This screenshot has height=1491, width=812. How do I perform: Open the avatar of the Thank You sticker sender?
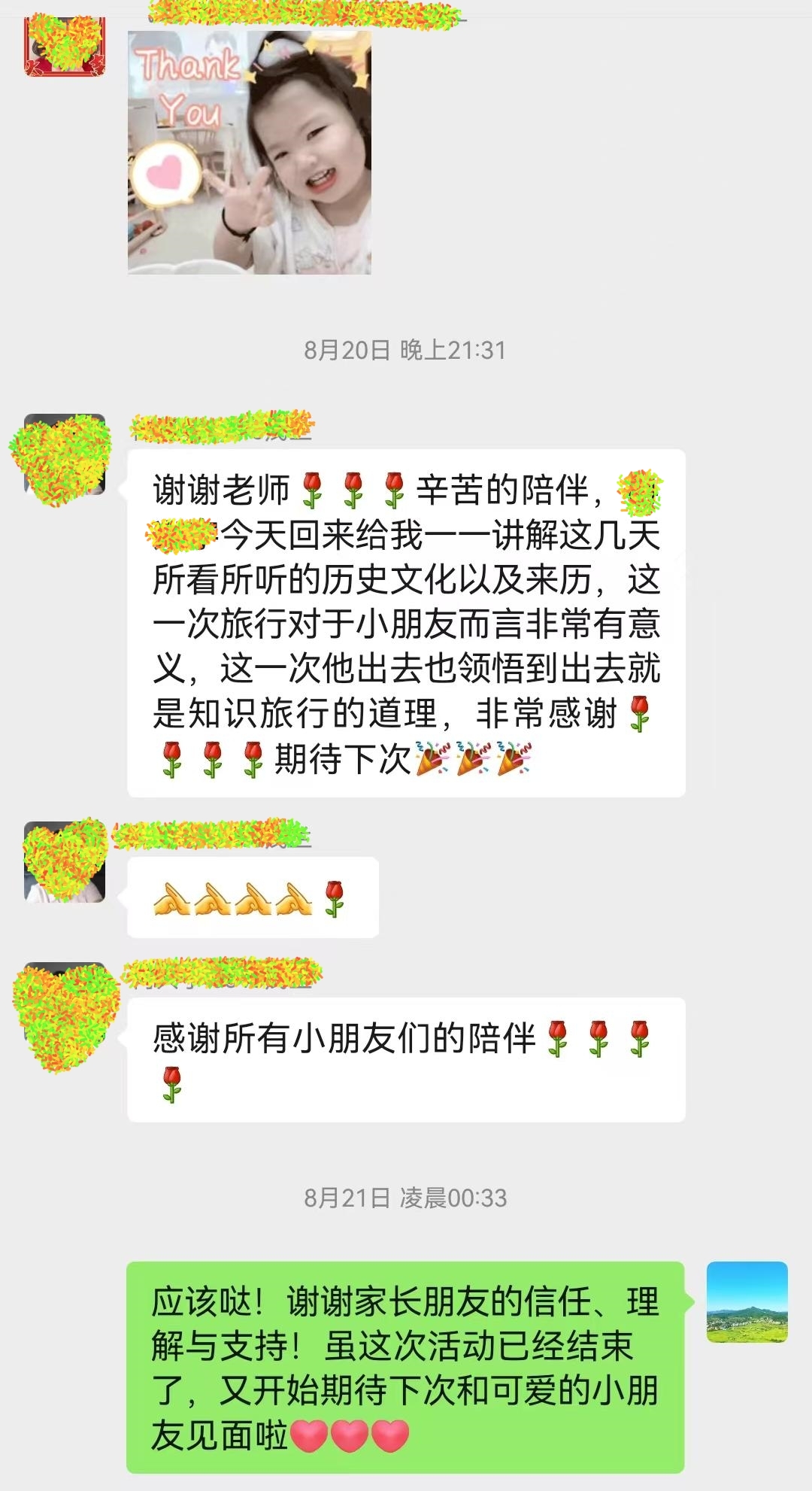click(64, 47)
